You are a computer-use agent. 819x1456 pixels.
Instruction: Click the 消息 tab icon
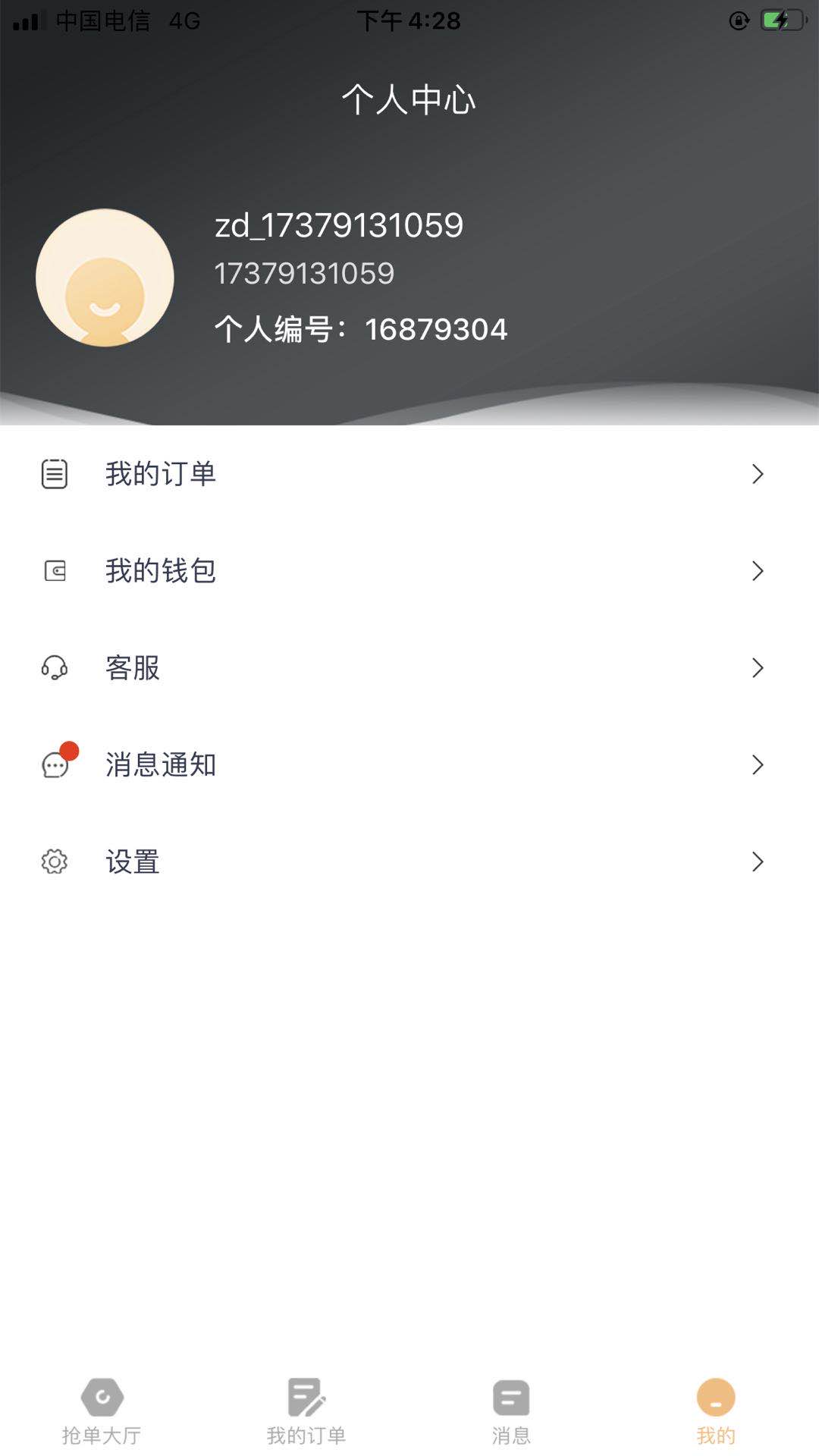tap(510, 1399)
